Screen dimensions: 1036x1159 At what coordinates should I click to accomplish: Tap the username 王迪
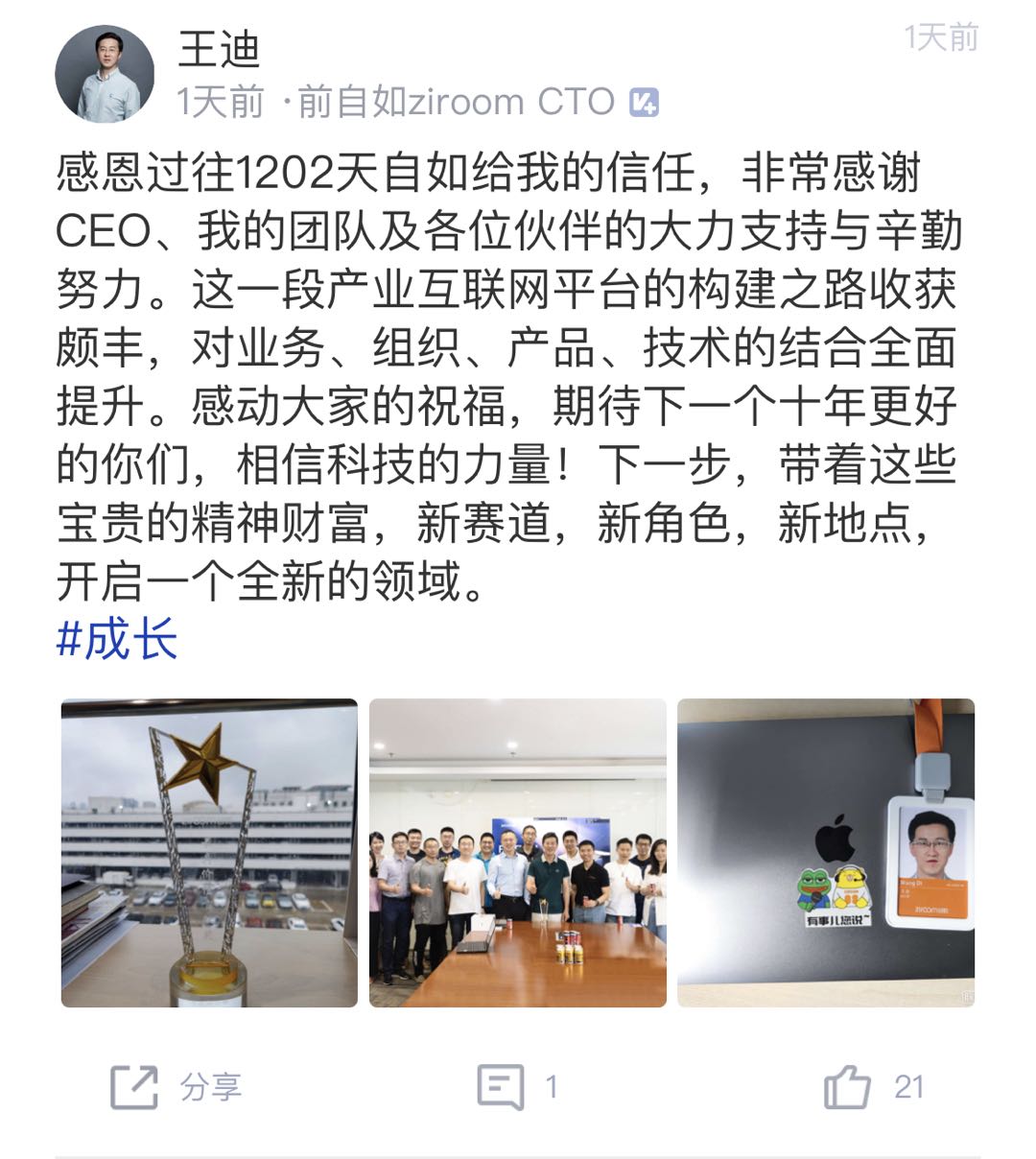219,50
